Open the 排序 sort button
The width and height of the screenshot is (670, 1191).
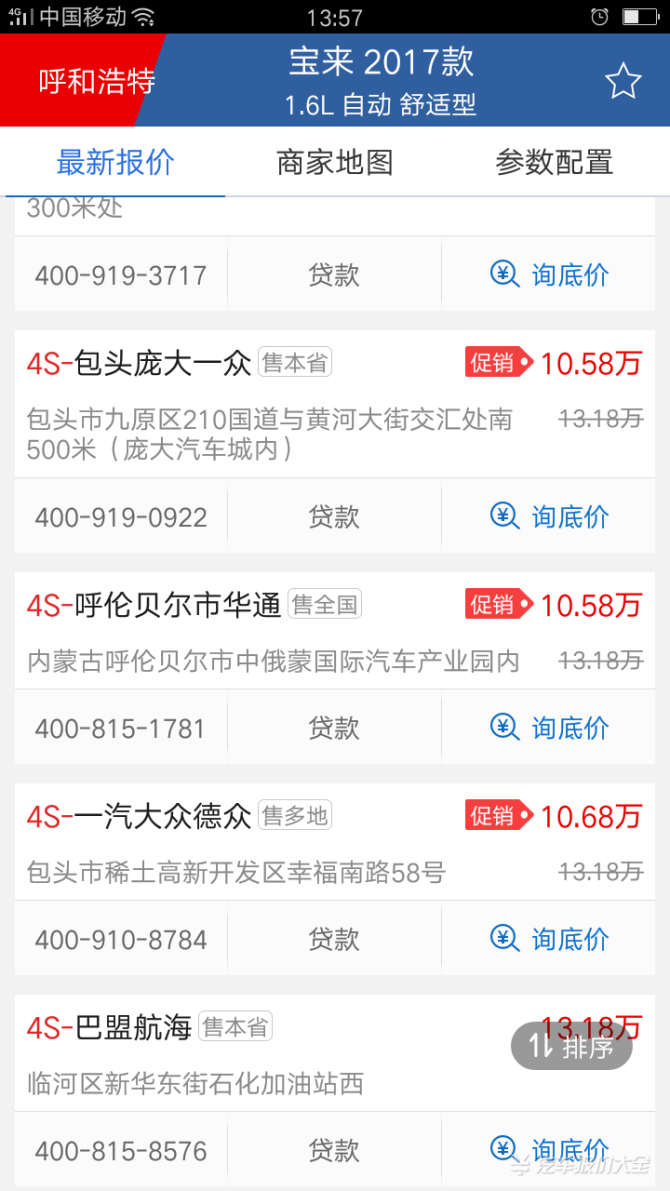571,1047
